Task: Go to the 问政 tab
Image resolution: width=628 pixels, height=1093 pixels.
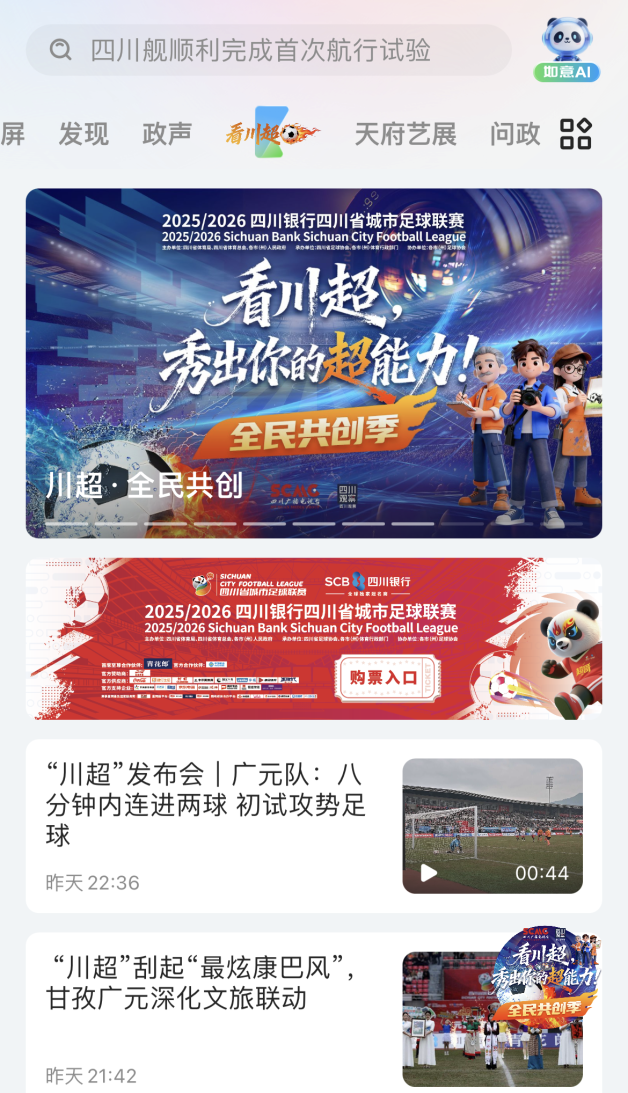Action: 515,134
